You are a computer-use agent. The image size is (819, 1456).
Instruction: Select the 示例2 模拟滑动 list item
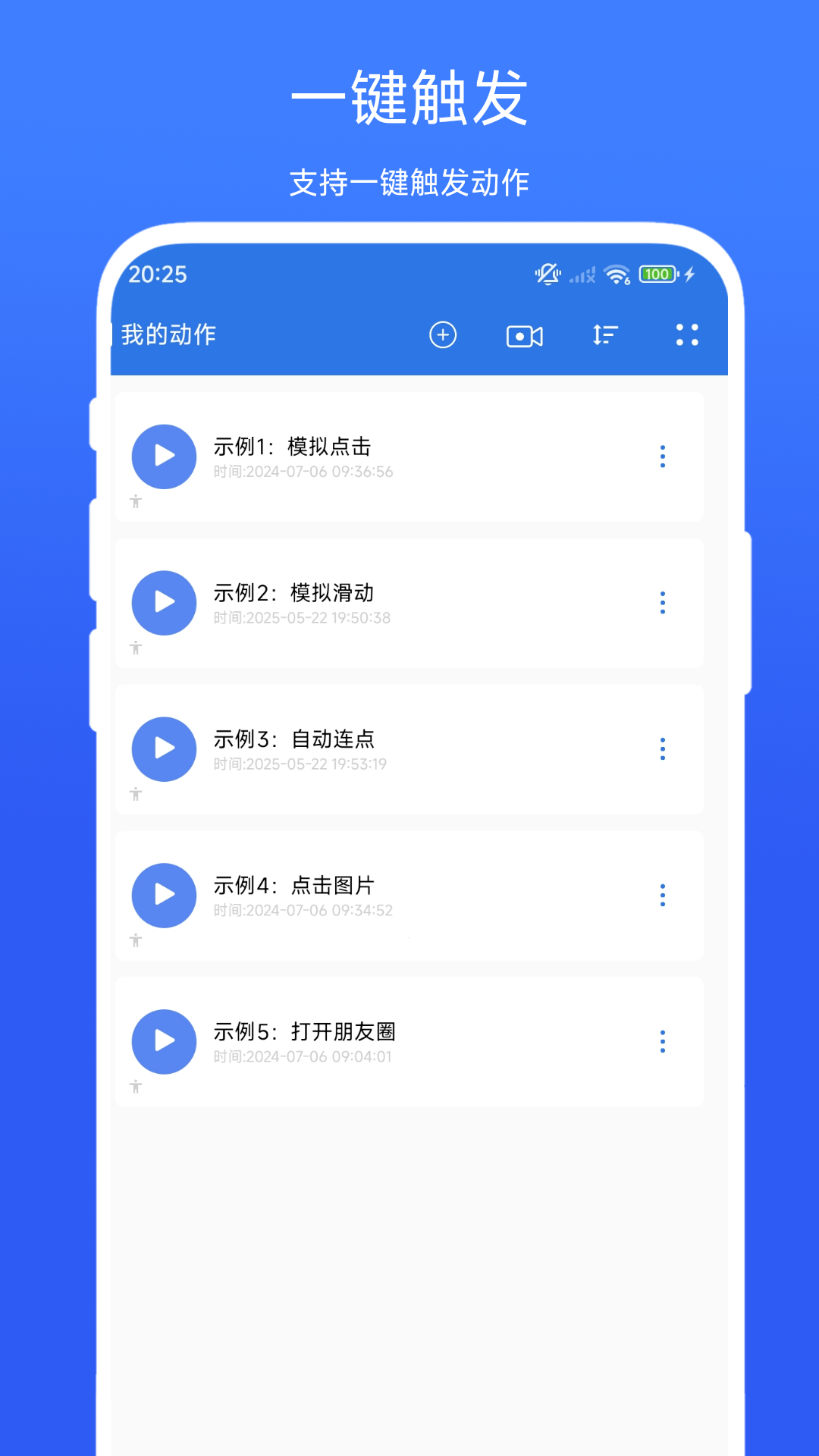tap(409, 603)
